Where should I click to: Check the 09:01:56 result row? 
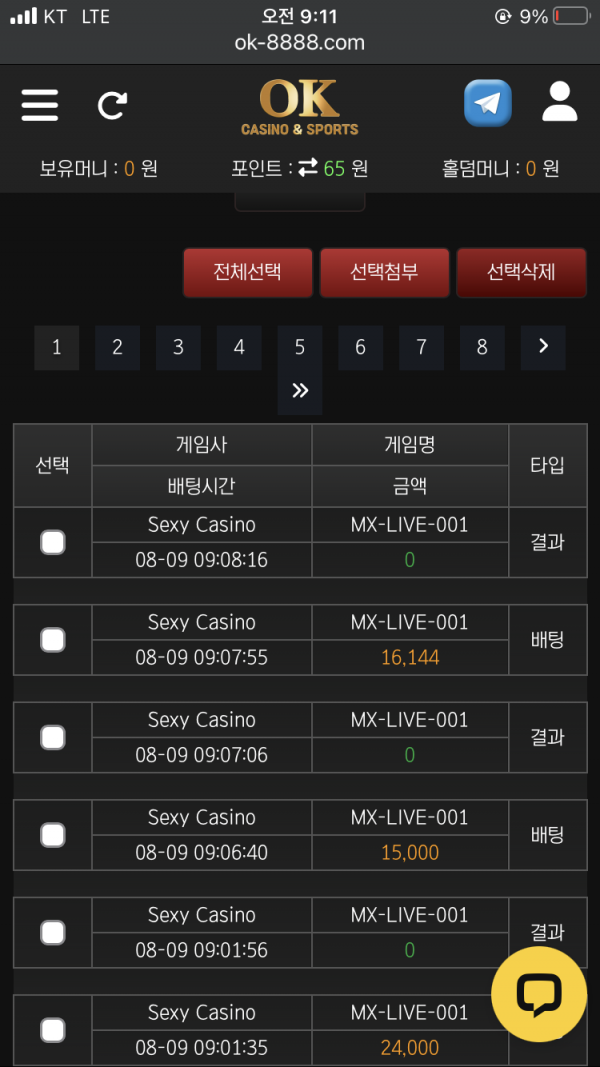click(52, 932)
